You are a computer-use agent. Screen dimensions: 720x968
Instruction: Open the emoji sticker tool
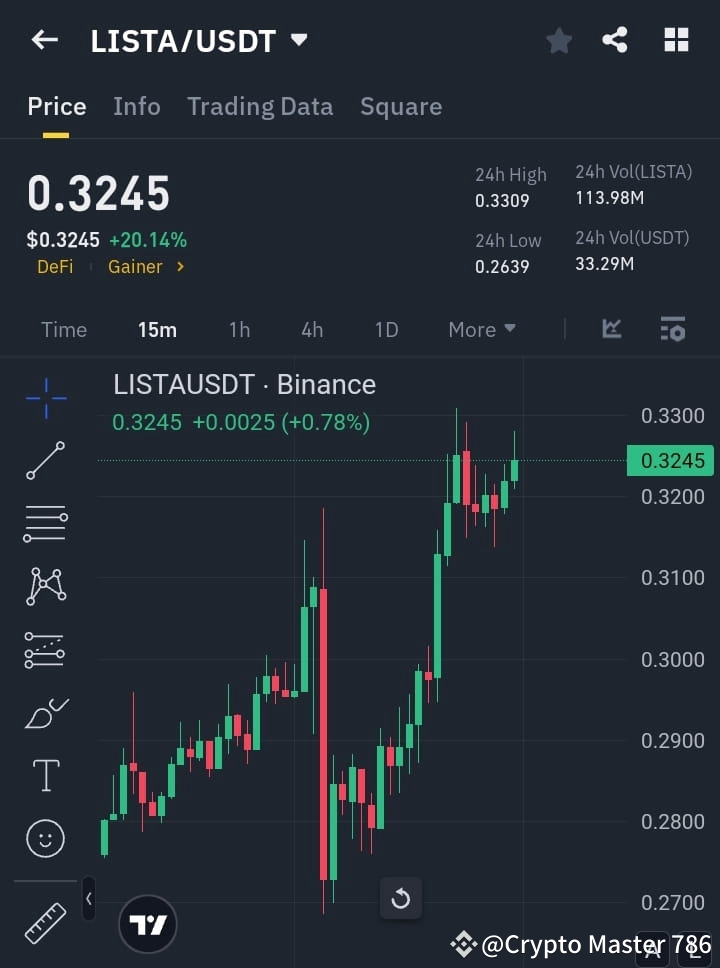pyautogui.click(x=45, y=838)
